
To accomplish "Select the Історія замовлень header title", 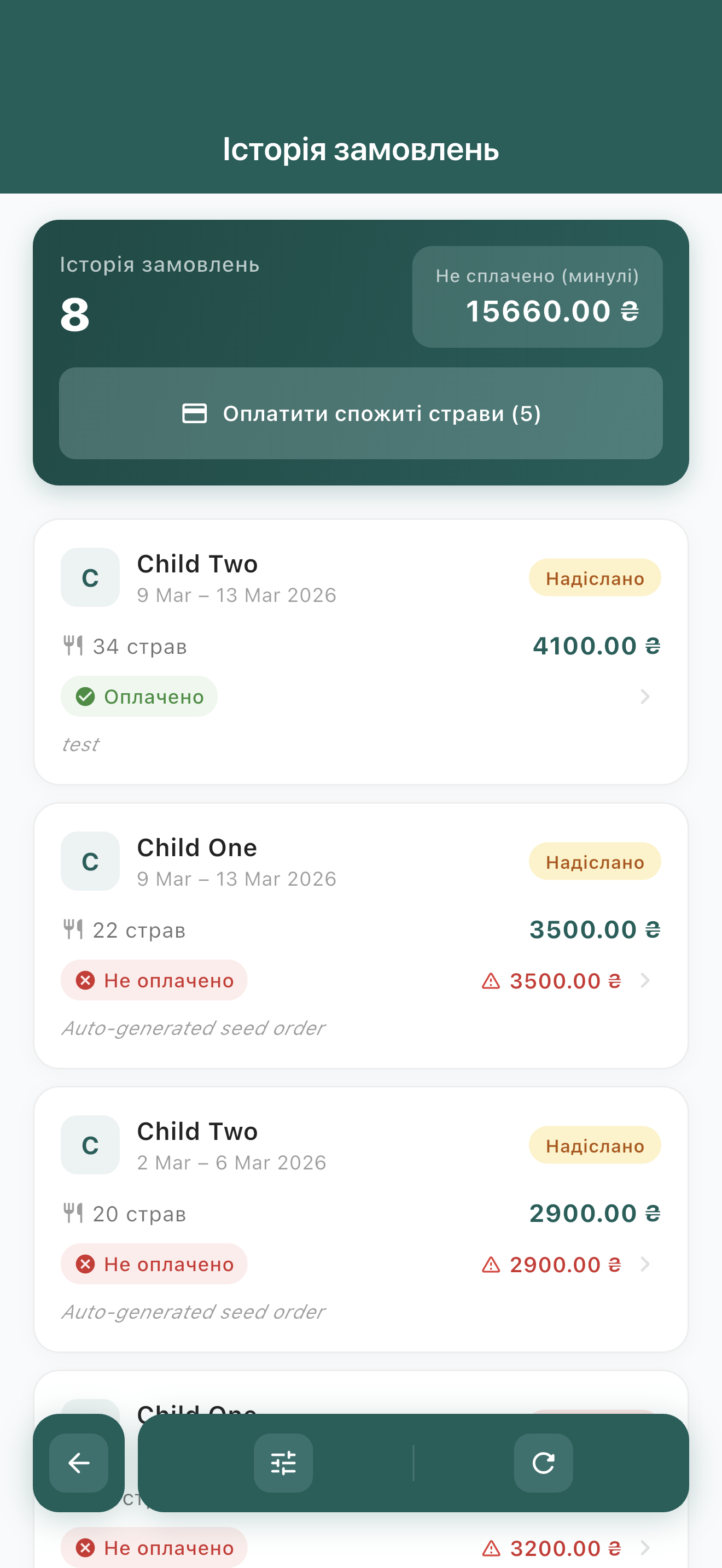I will click(x=361, y=149).
